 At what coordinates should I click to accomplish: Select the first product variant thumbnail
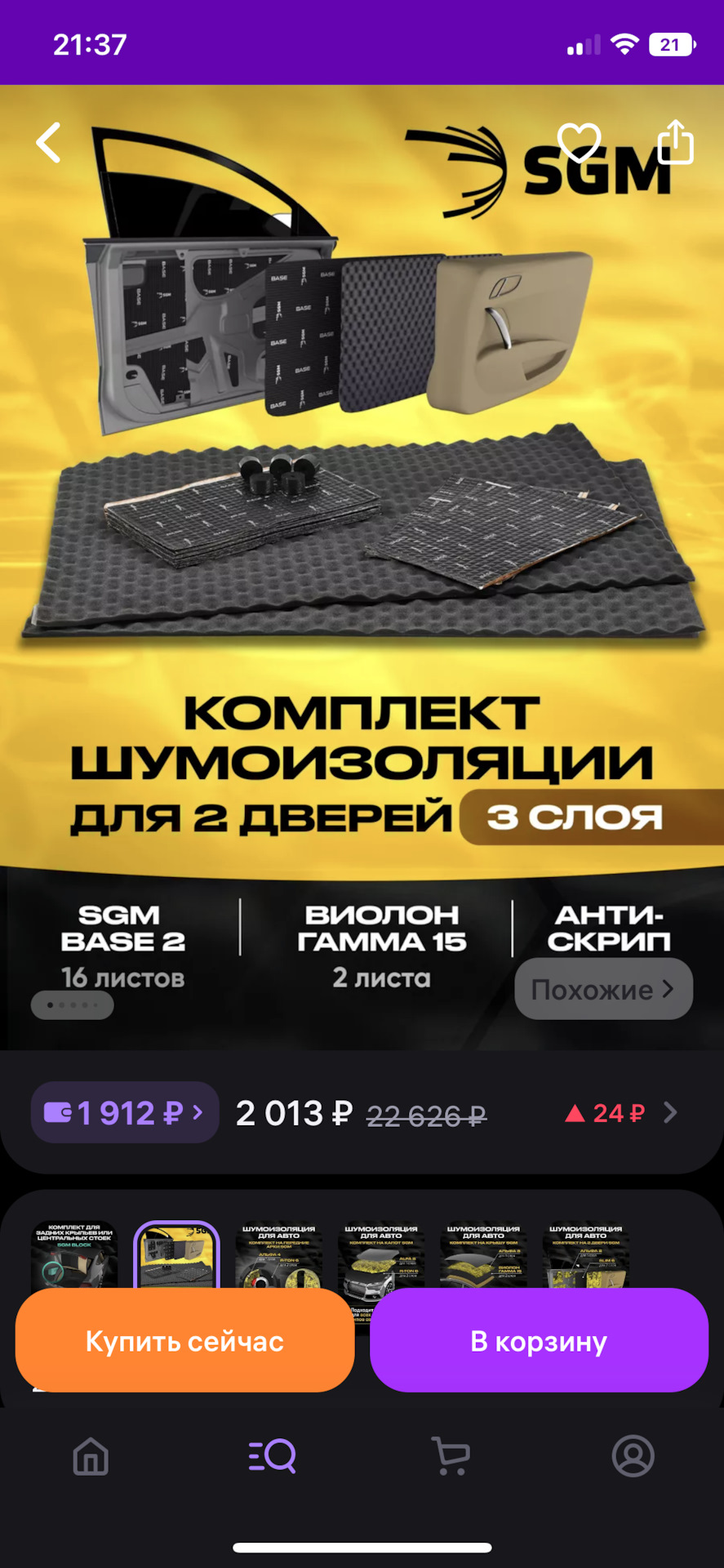pos(74,1254)
